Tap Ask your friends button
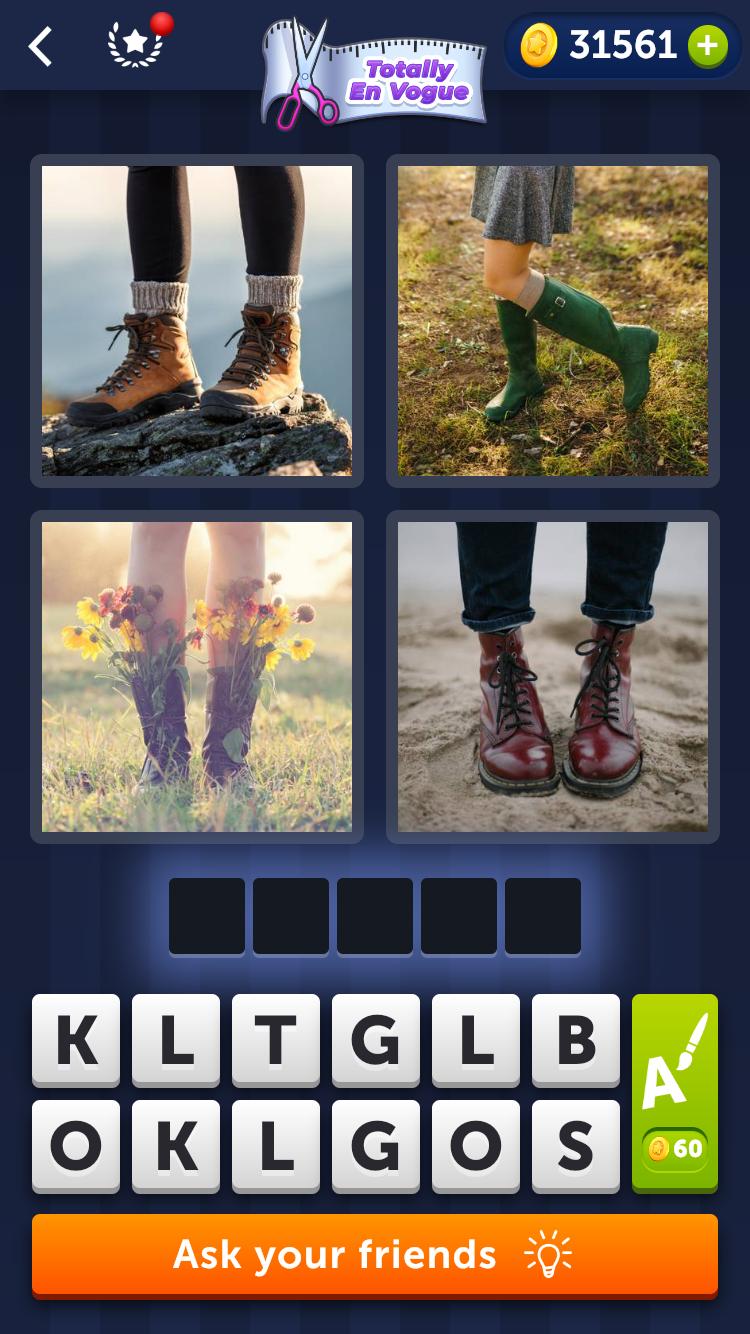This screenshot has height=1334, width=750. point(375,1254)
